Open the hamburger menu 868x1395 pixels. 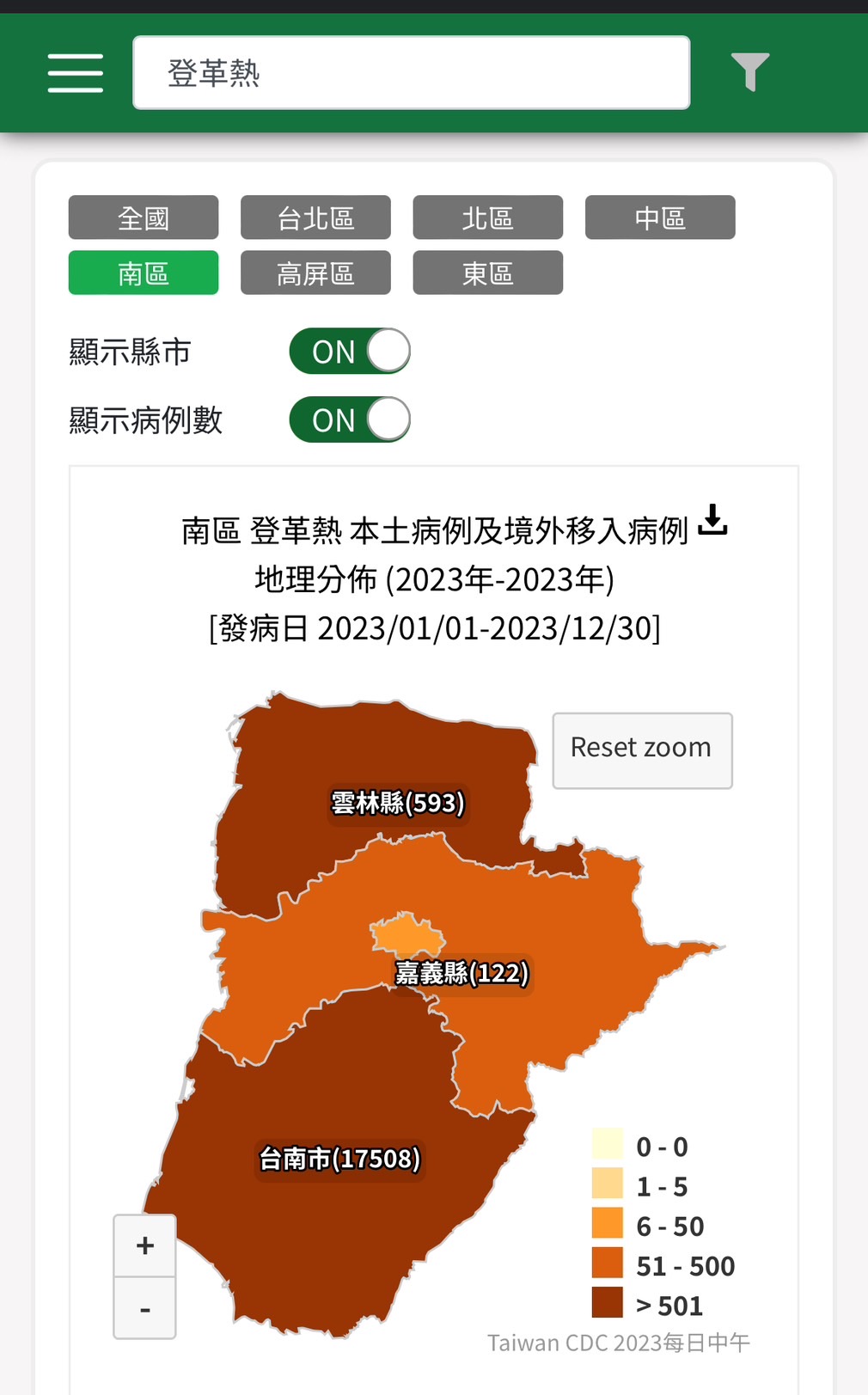76,73
